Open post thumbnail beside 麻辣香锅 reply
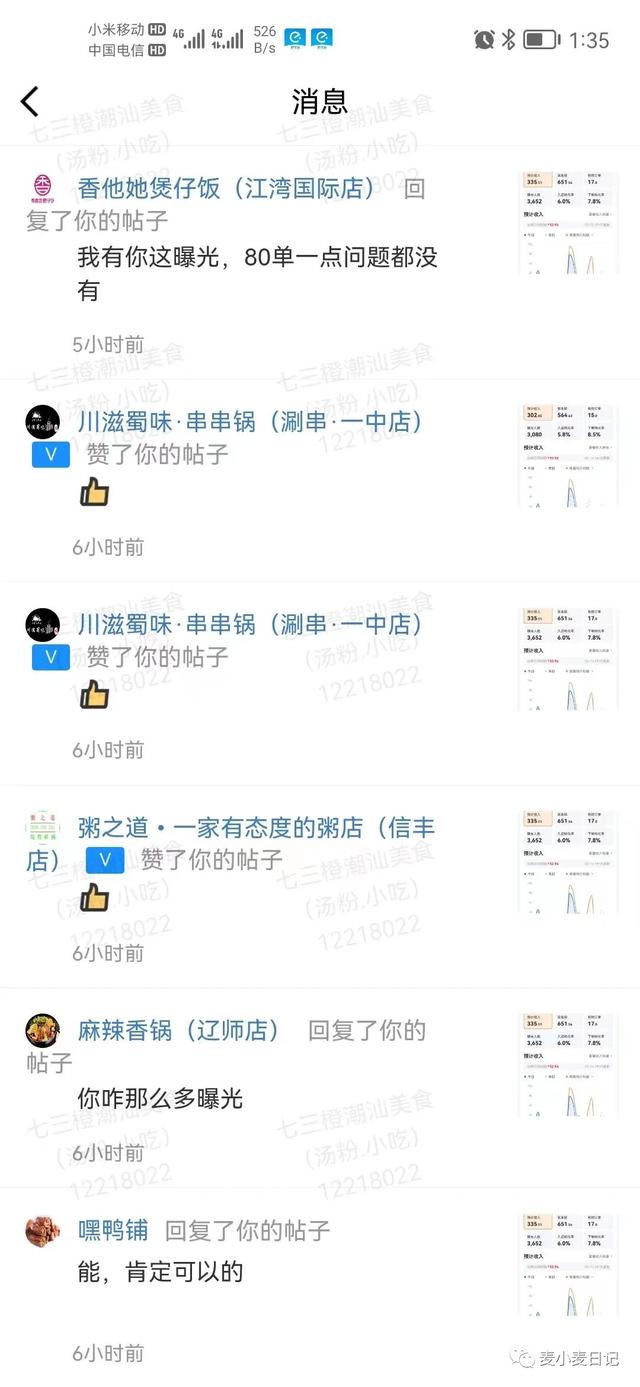 pyautogui.click(x=561, y=1065)
